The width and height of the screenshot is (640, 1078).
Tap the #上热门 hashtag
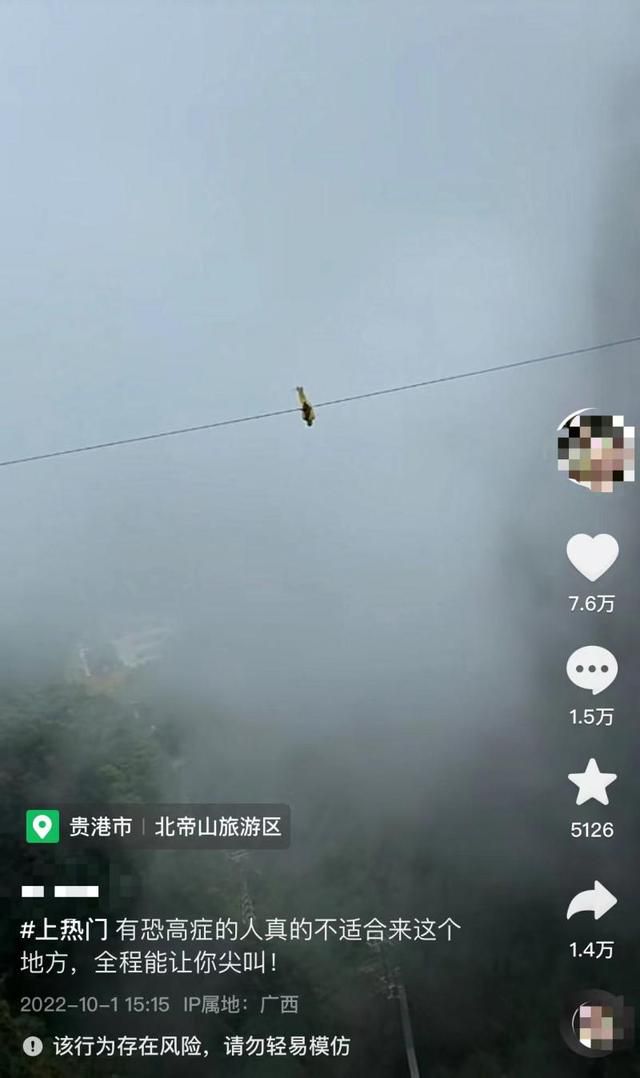coord(64,930)
